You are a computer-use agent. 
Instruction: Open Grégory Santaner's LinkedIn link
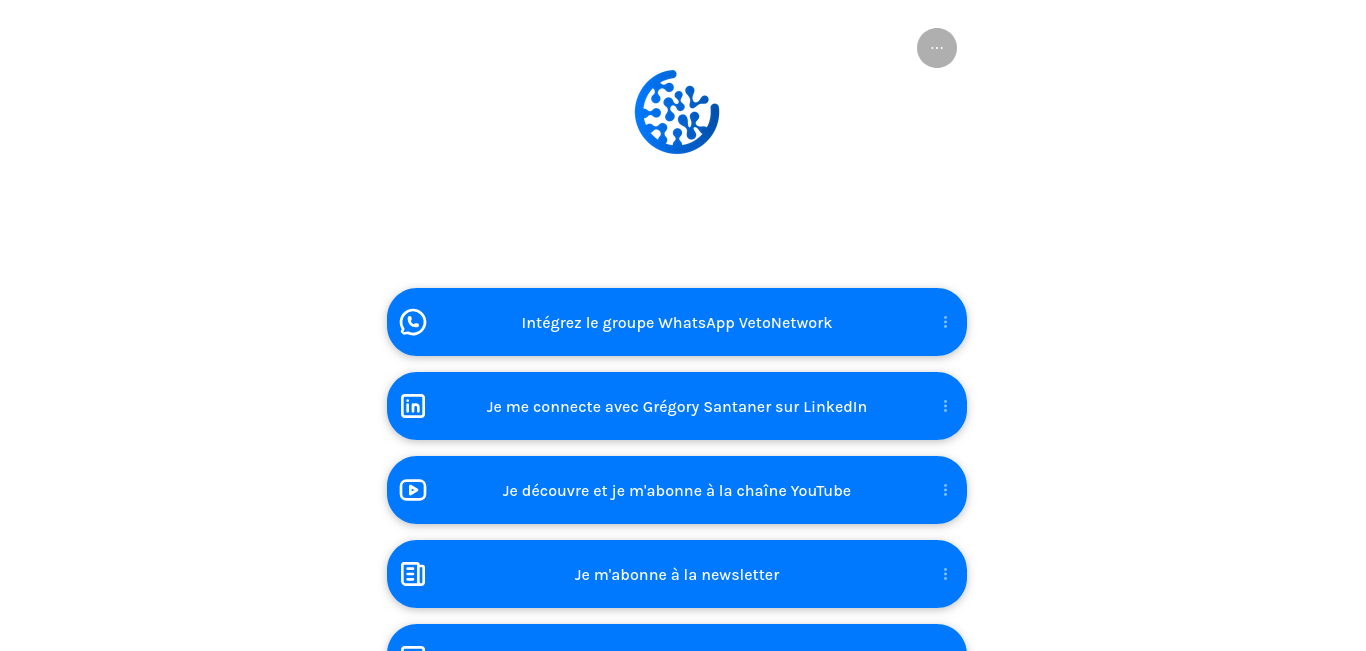676,407
